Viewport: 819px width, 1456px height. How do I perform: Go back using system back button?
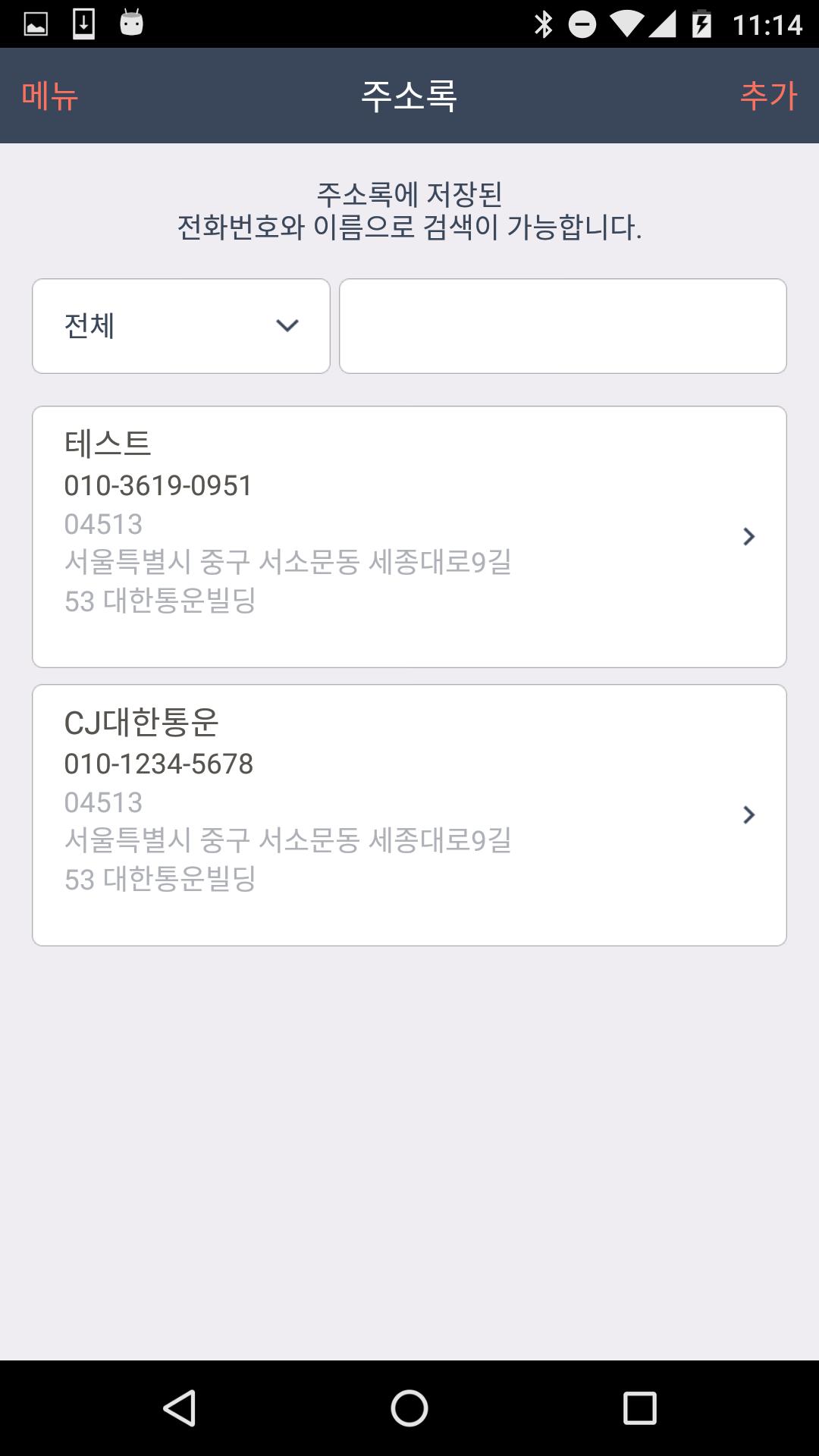coord(180,1408)
